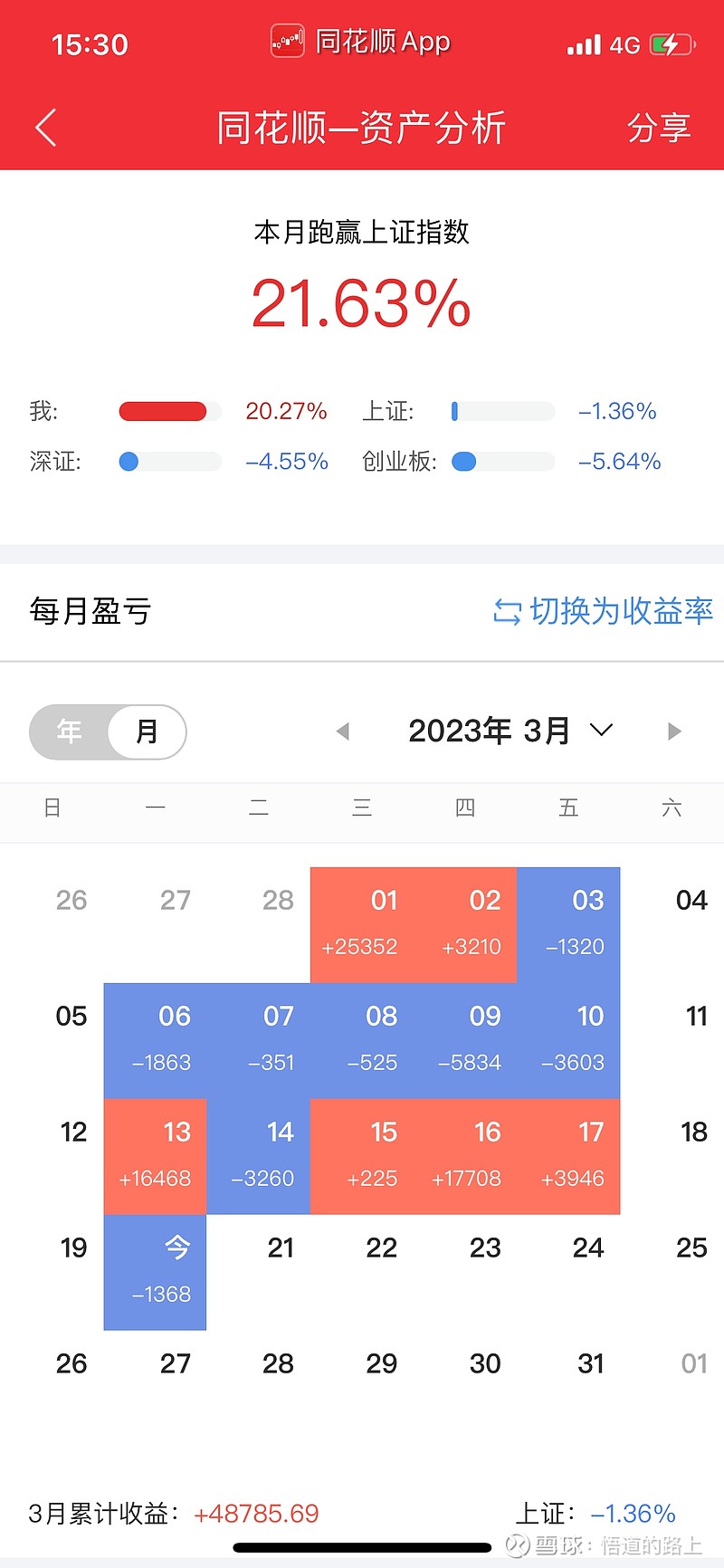
Task: Switch to the 年 yearly view
Action: pyautogui.click(x=70, y=731)
